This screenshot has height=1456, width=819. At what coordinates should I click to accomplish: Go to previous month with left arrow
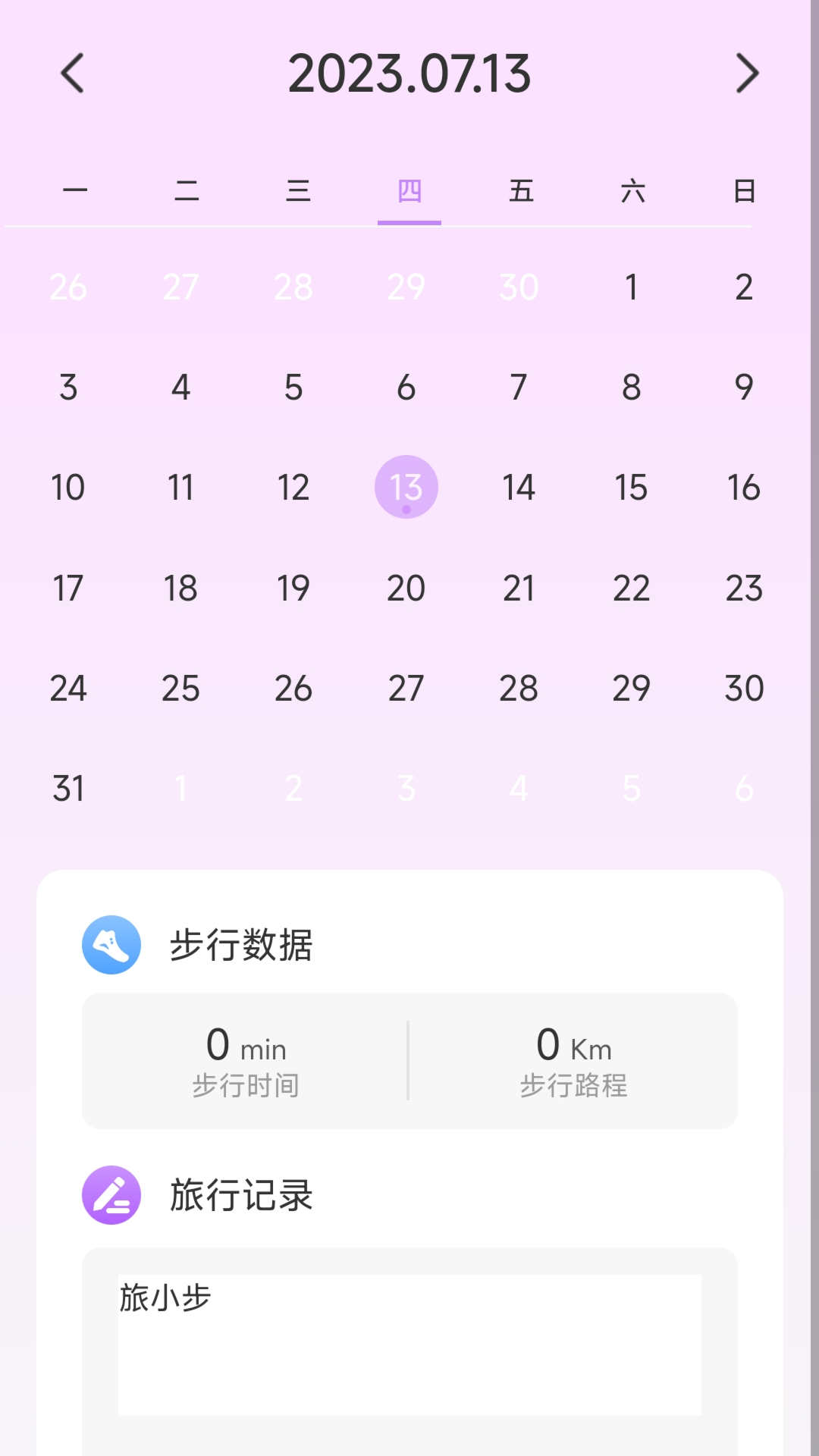coord(71,74)
